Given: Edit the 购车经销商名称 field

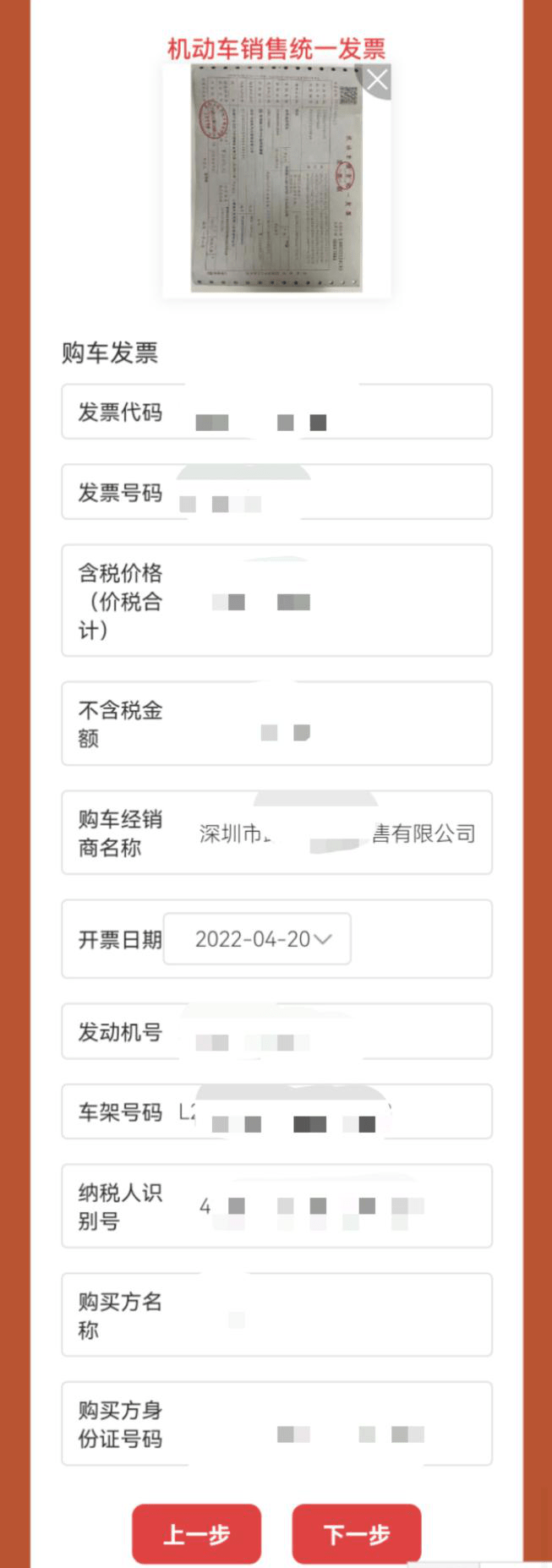Looking at the screenshot, I should click(338, 833).
